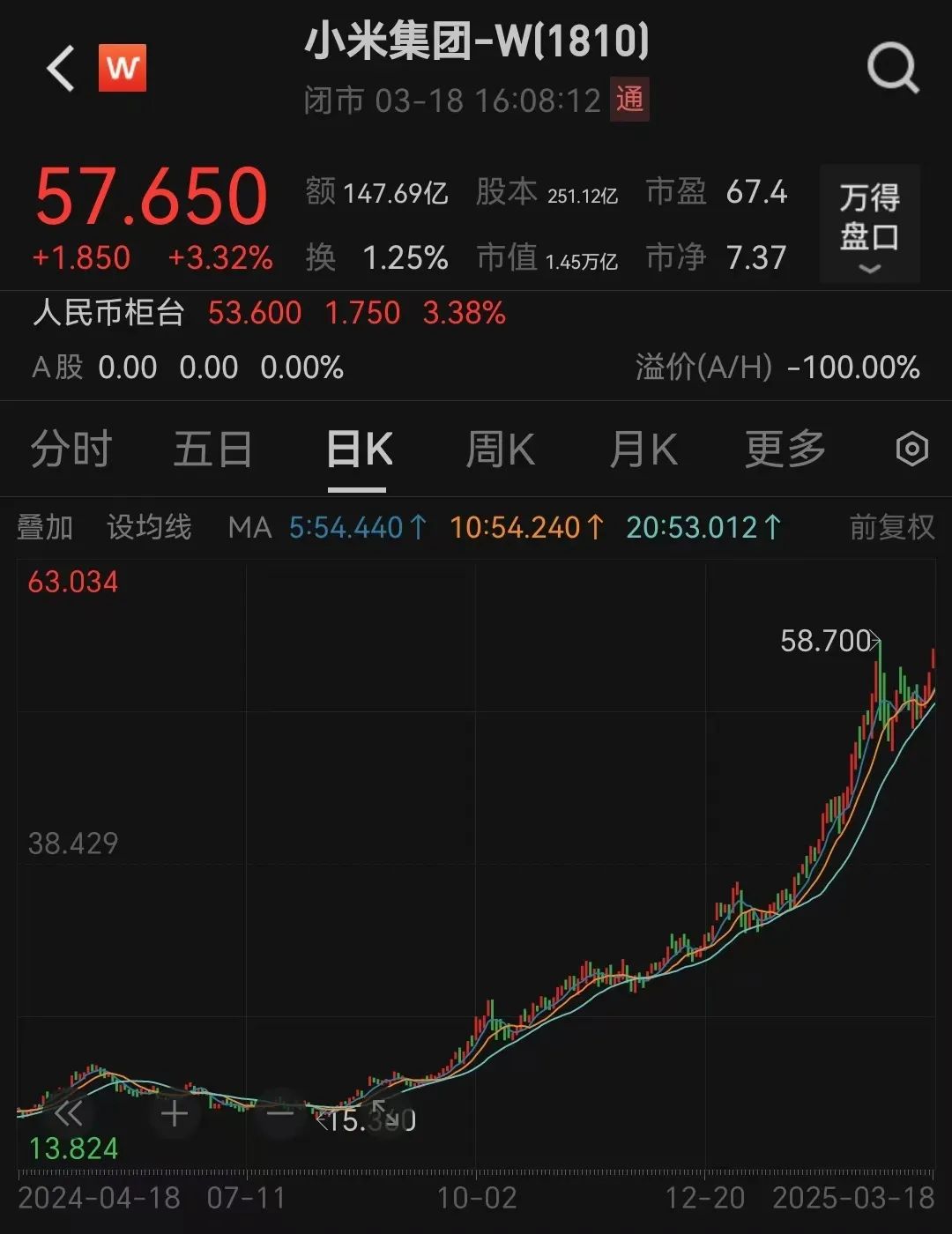Toggle the green 20-day MA label
This screenshot has width=952, height=1234.
coord(701,526)
